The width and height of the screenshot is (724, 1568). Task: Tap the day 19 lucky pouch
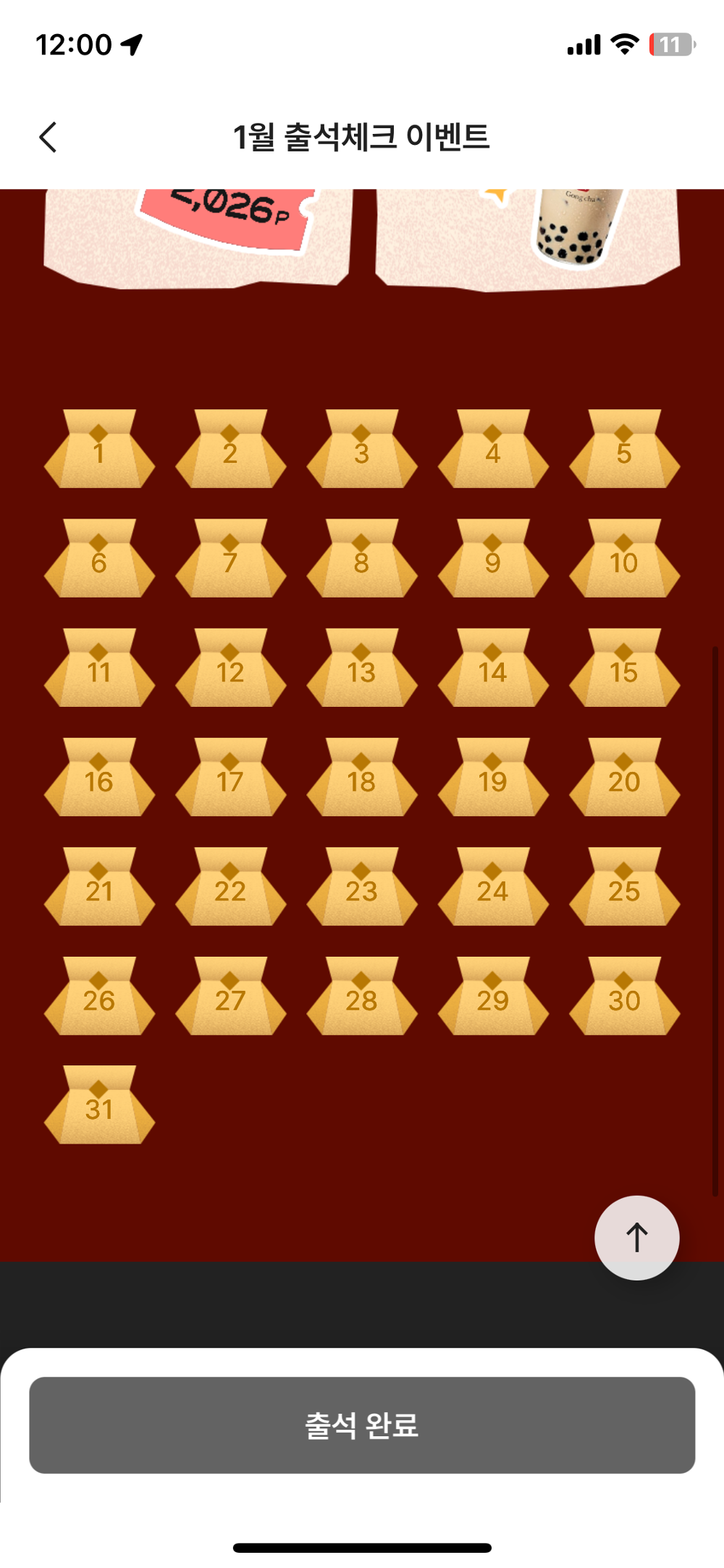[x=492, y=779]
